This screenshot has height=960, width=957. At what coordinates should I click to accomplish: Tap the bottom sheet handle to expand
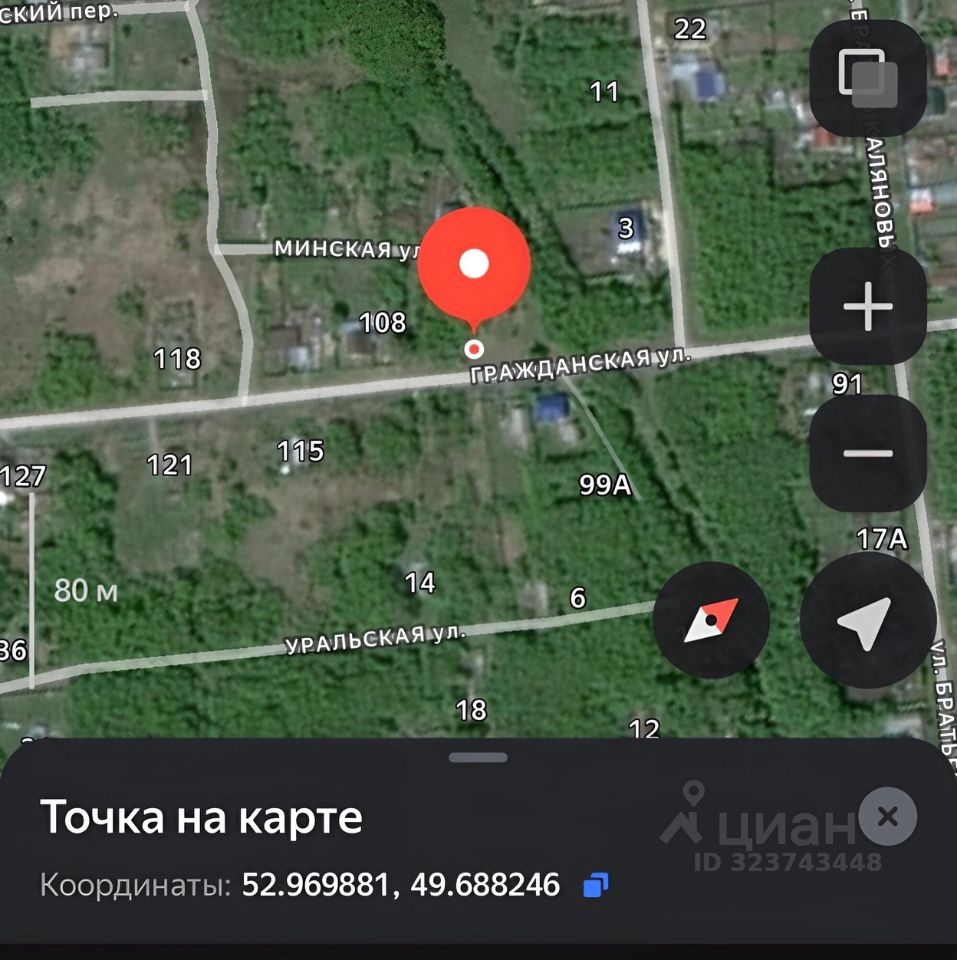point(478,757)
